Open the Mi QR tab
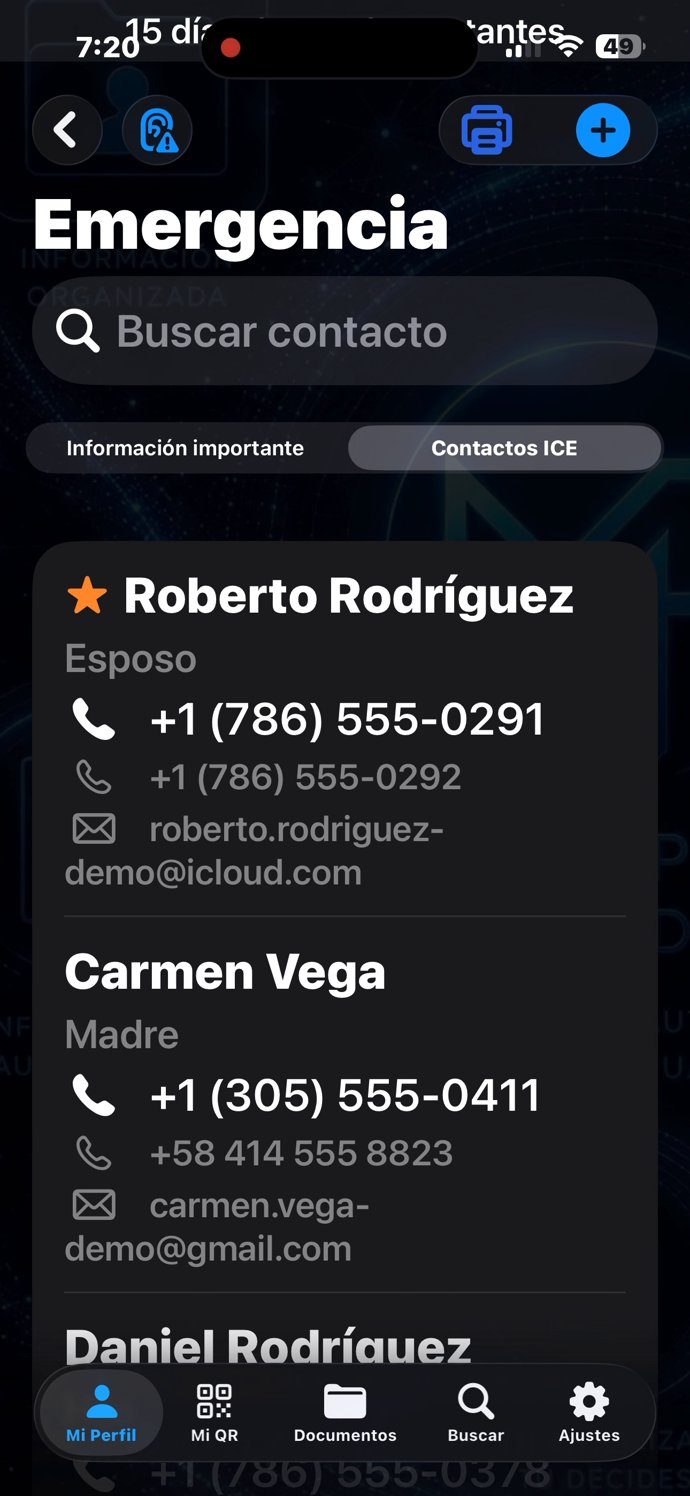Image resolution: width=690 pixels, height=1496 pixels. click(x=214, y=1413)
